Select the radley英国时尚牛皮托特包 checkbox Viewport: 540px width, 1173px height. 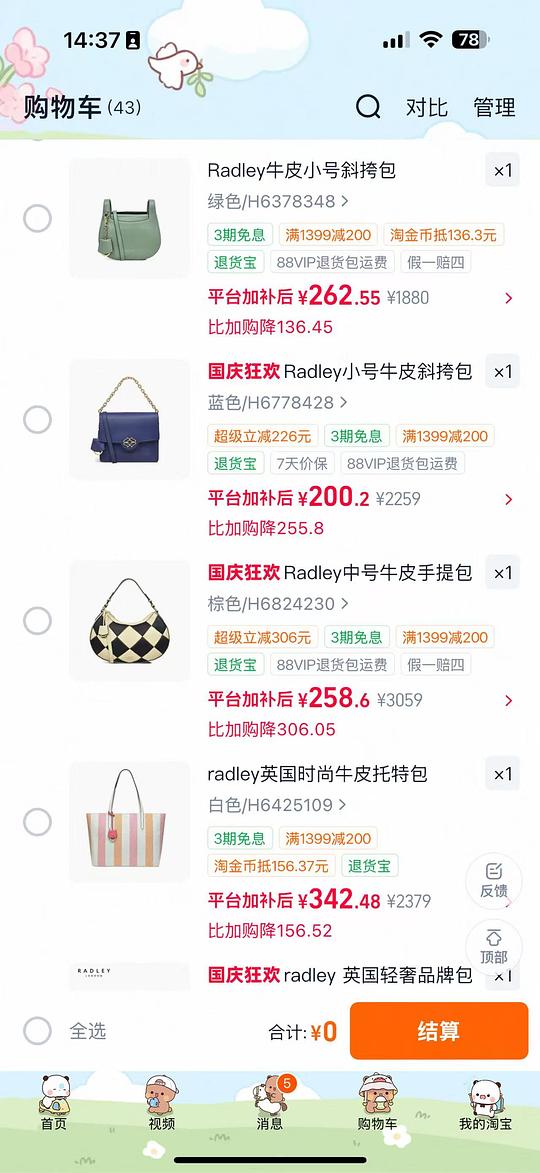click(37, 822)
